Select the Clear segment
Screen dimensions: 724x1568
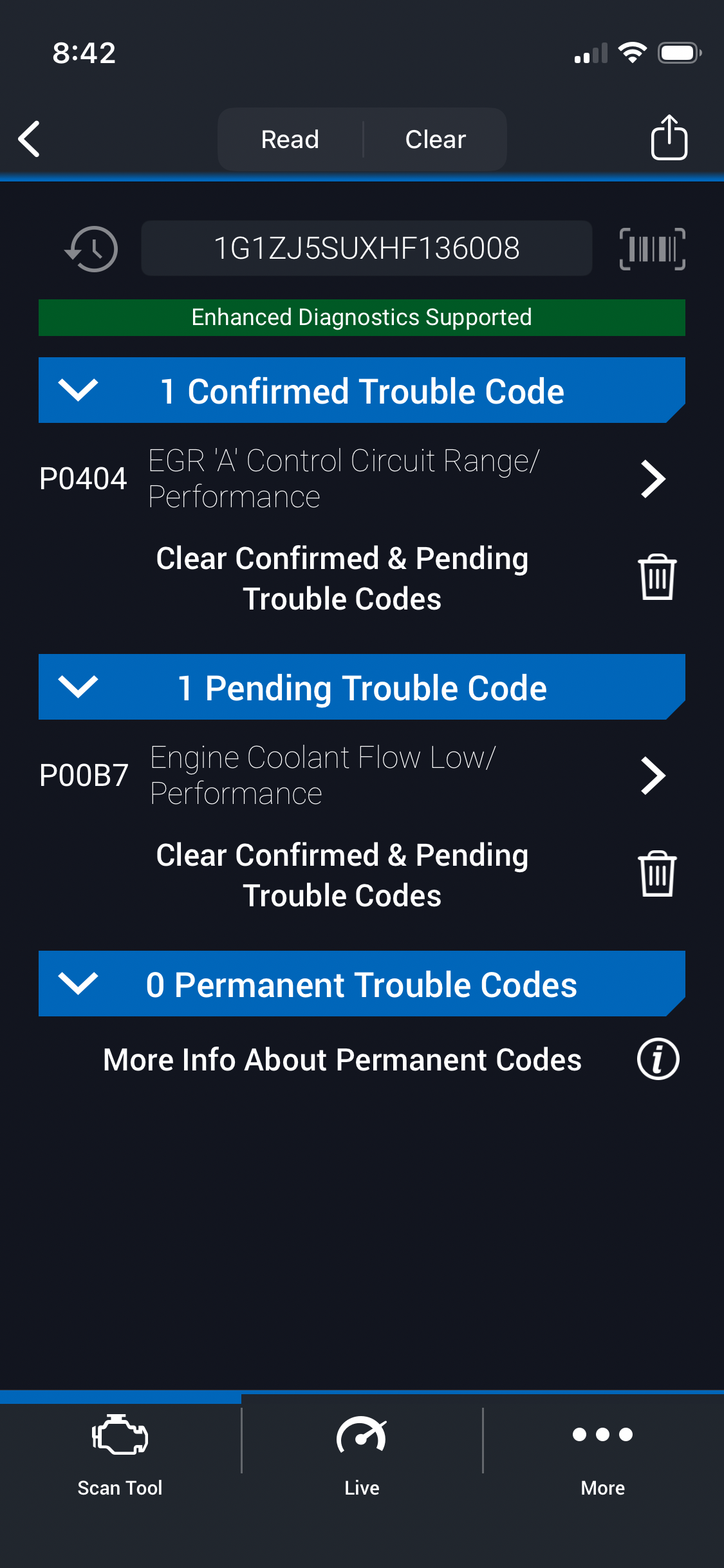(x=436, y=140)
